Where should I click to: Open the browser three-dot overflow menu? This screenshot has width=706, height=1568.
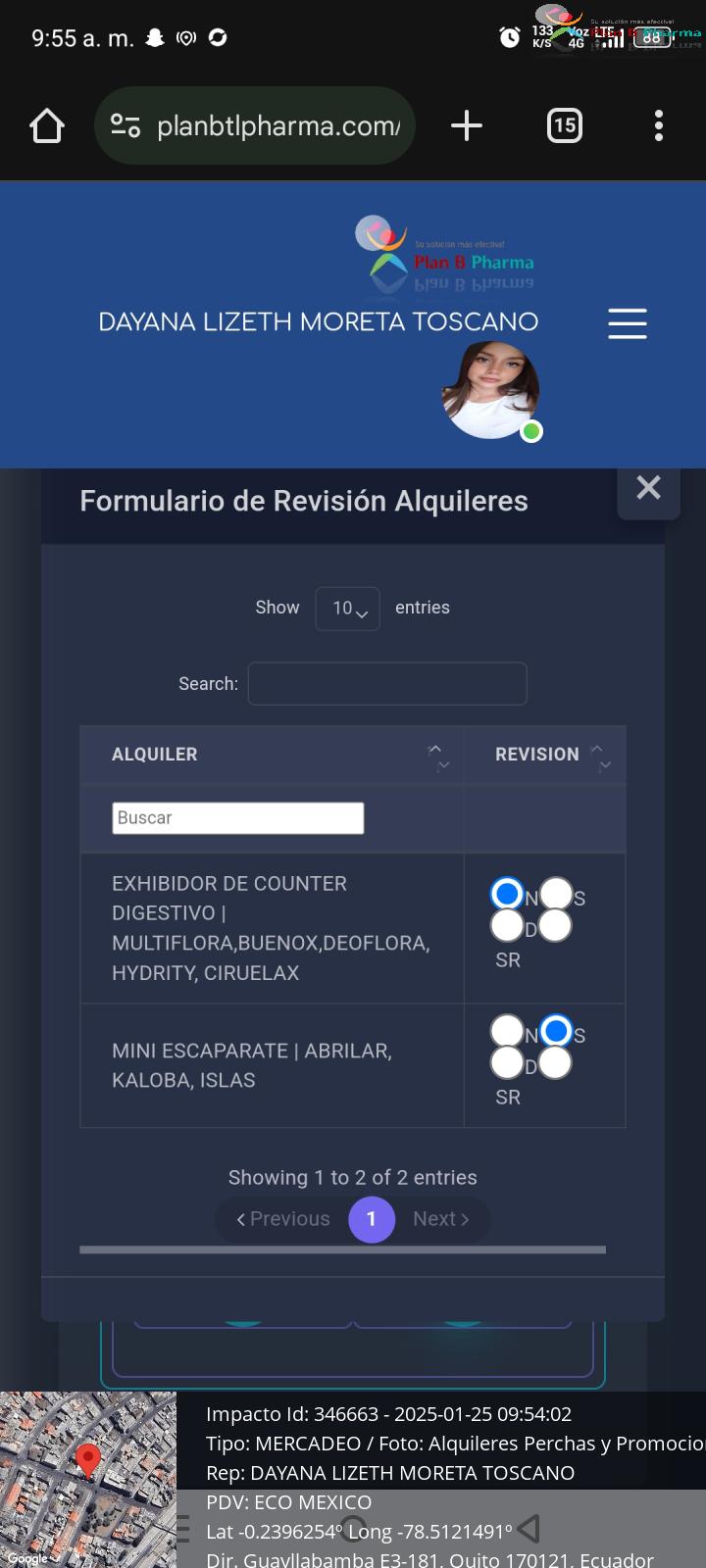point(659,125)
